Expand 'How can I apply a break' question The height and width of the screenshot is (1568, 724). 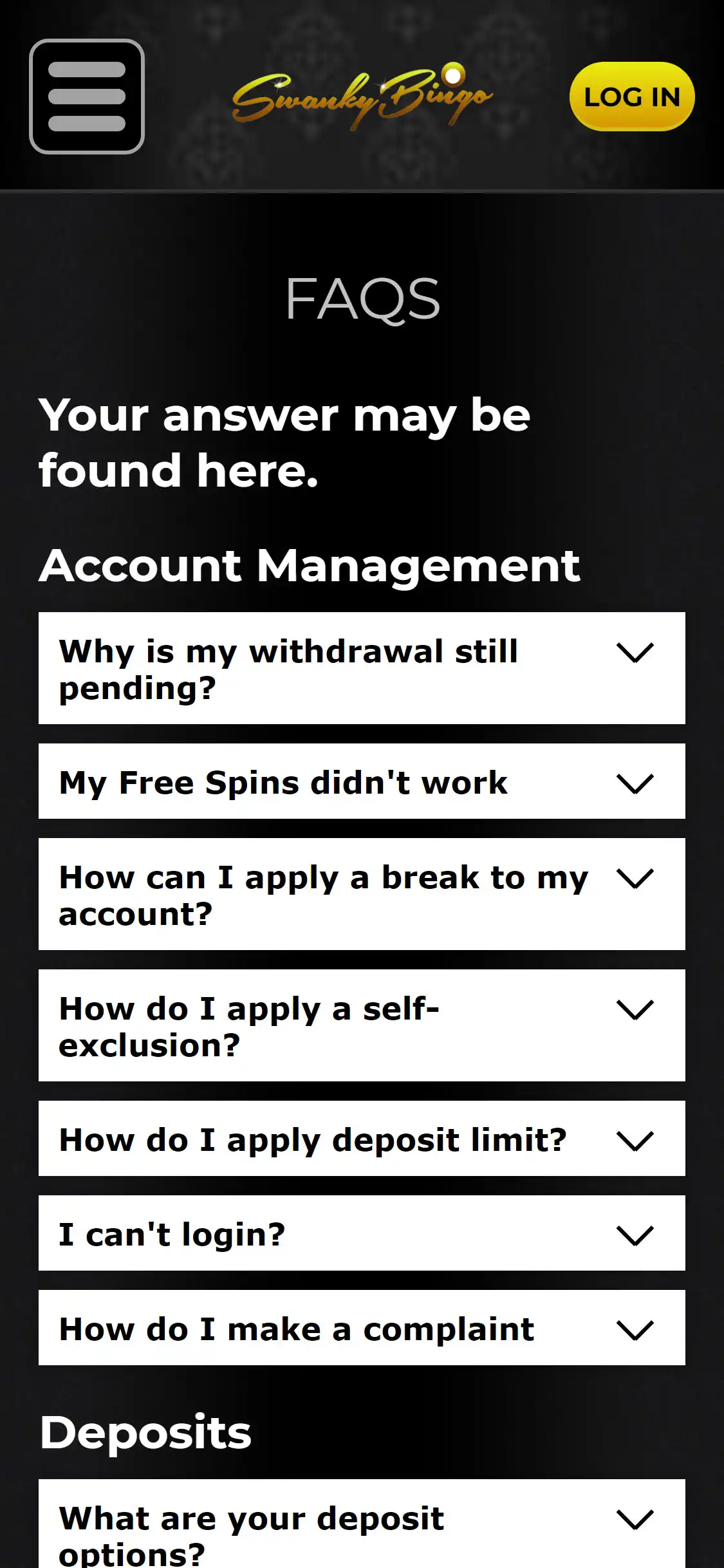pyautogui.click(x=362, y=894)
